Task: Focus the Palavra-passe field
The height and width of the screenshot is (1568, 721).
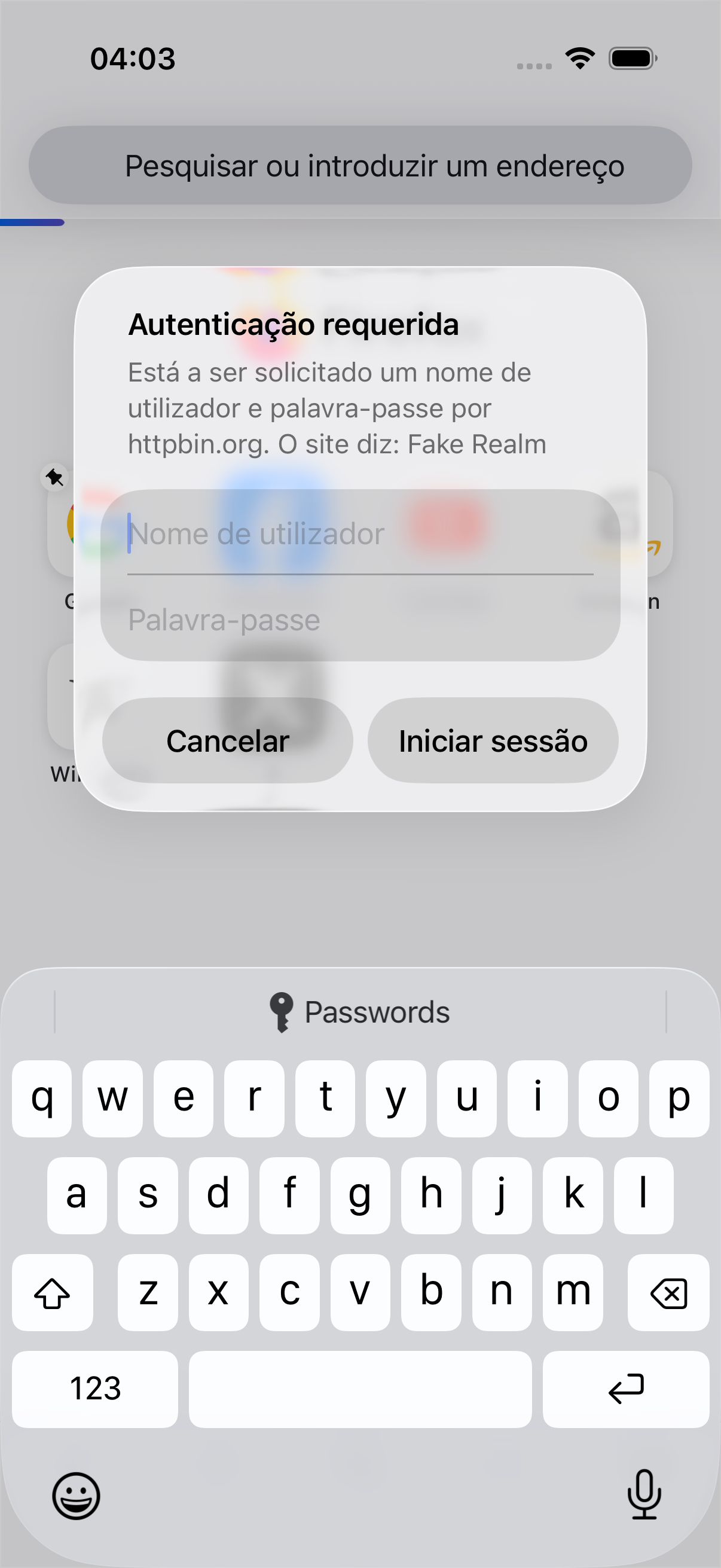Action: pos(360,620)
